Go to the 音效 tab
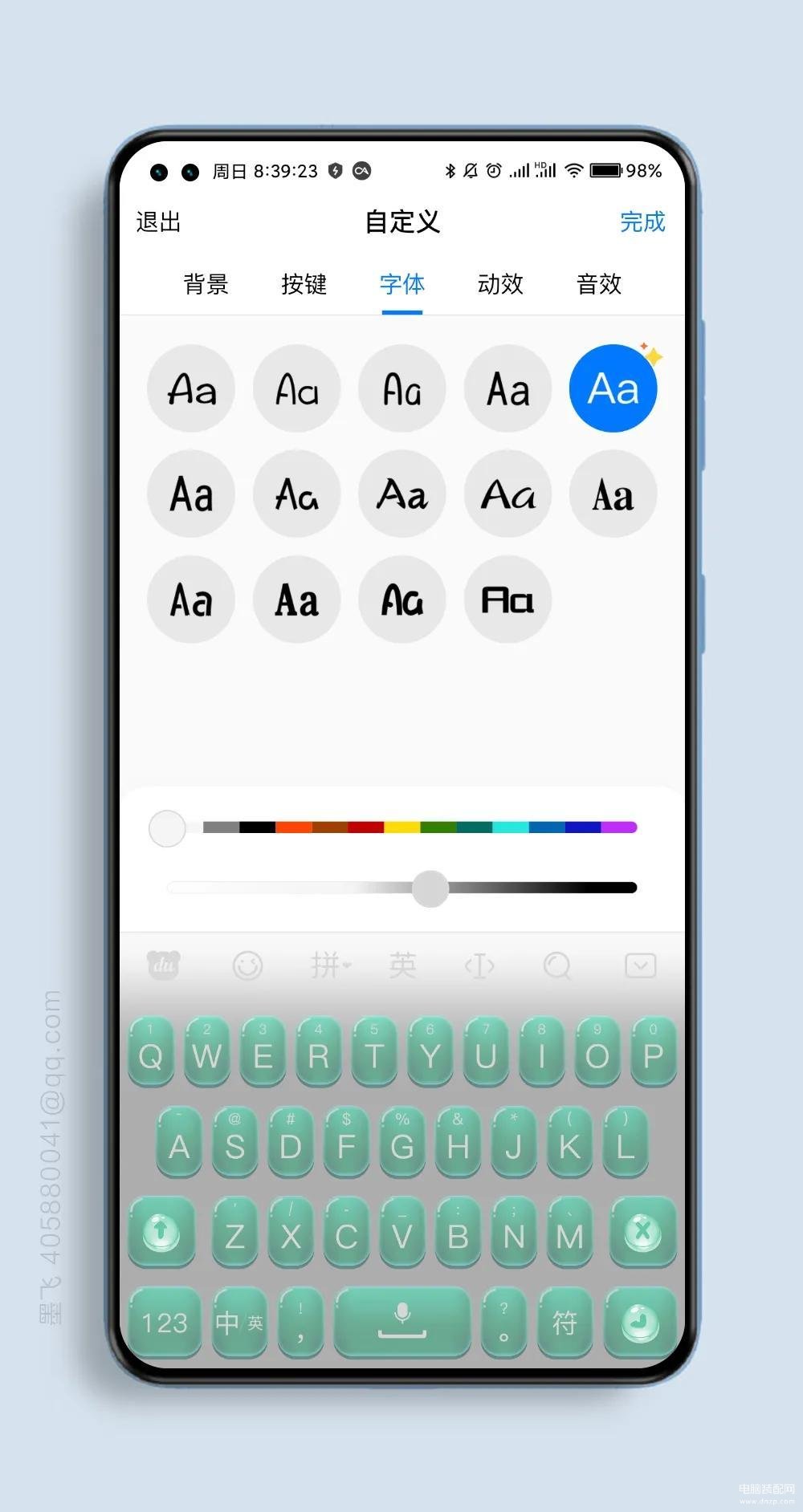The image size is (803, 1512). [599, 283]
